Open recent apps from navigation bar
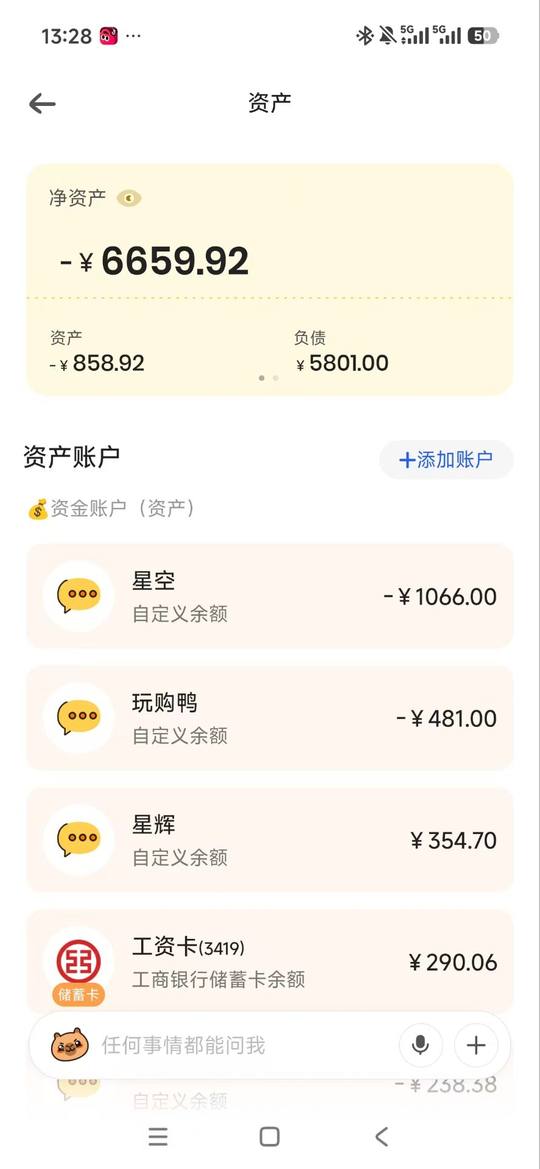This screenshot has height=1169, width=540. (x=158, y=1136)
